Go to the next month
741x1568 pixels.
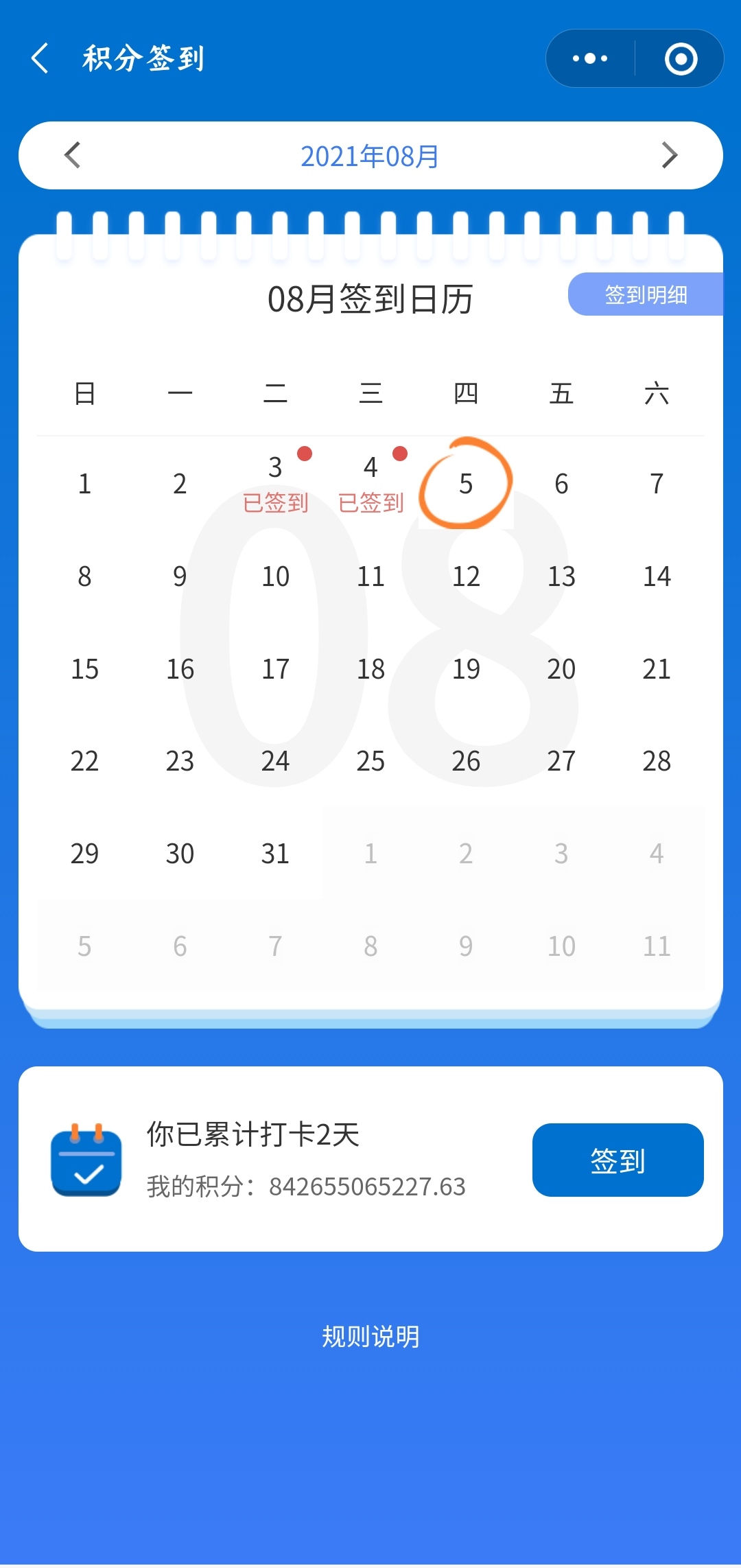[x=669, y=155]
